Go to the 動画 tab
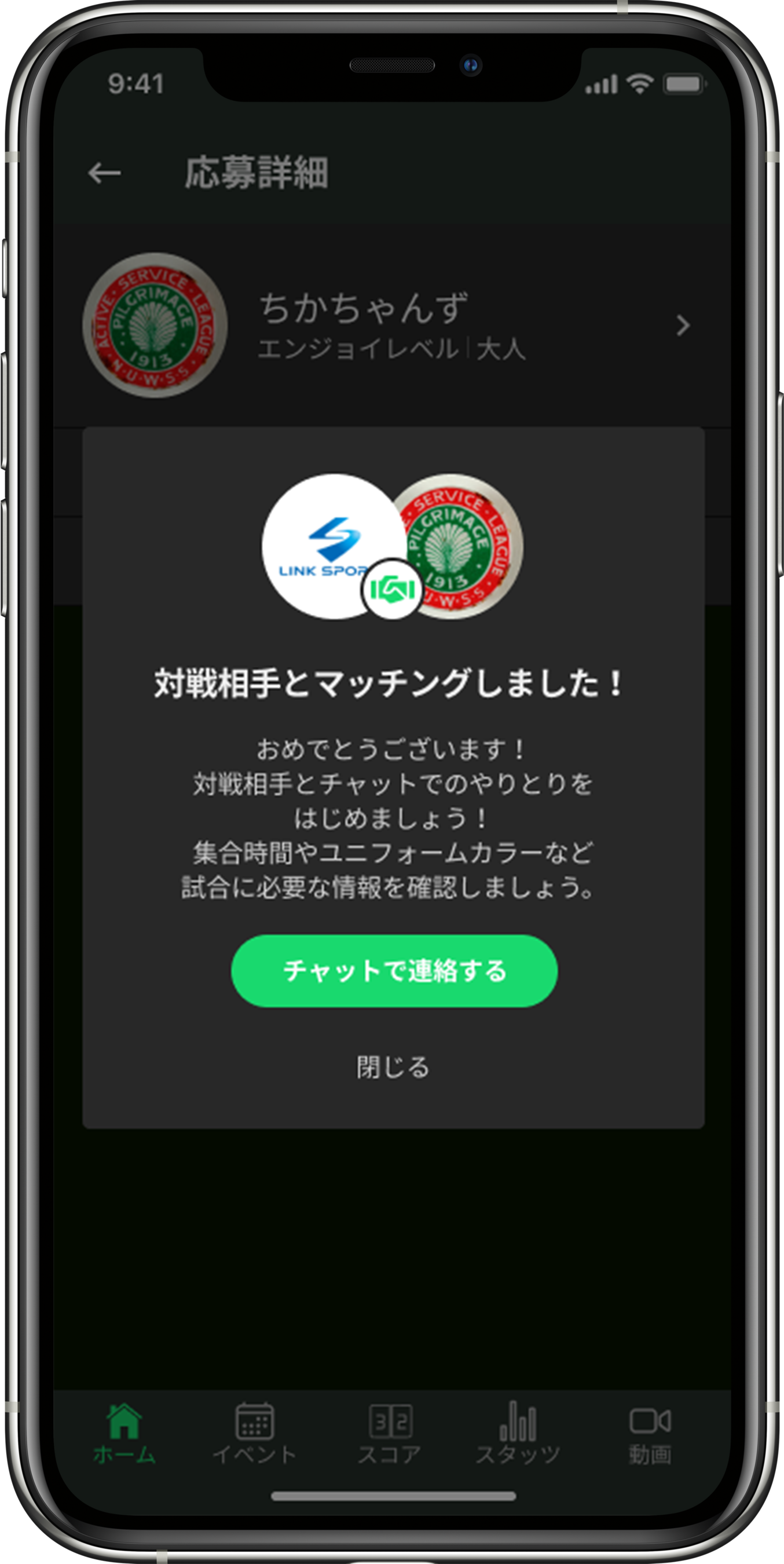The height and width of the screenshot is (1564, 784). [650, 1434]
